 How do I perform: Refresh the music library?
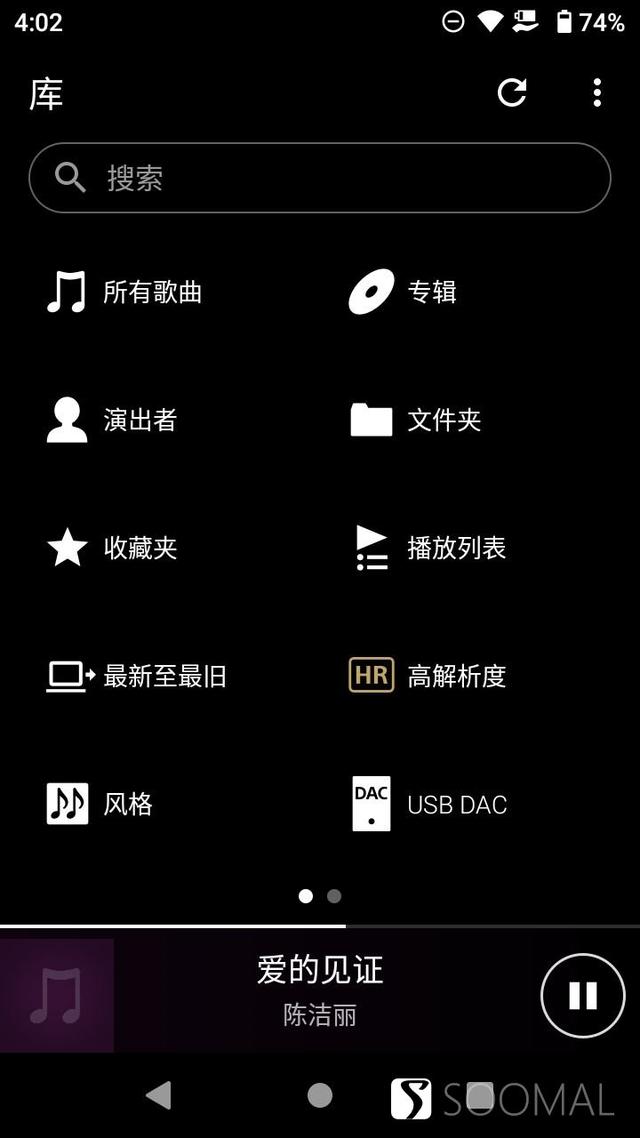tap(512, 93)
